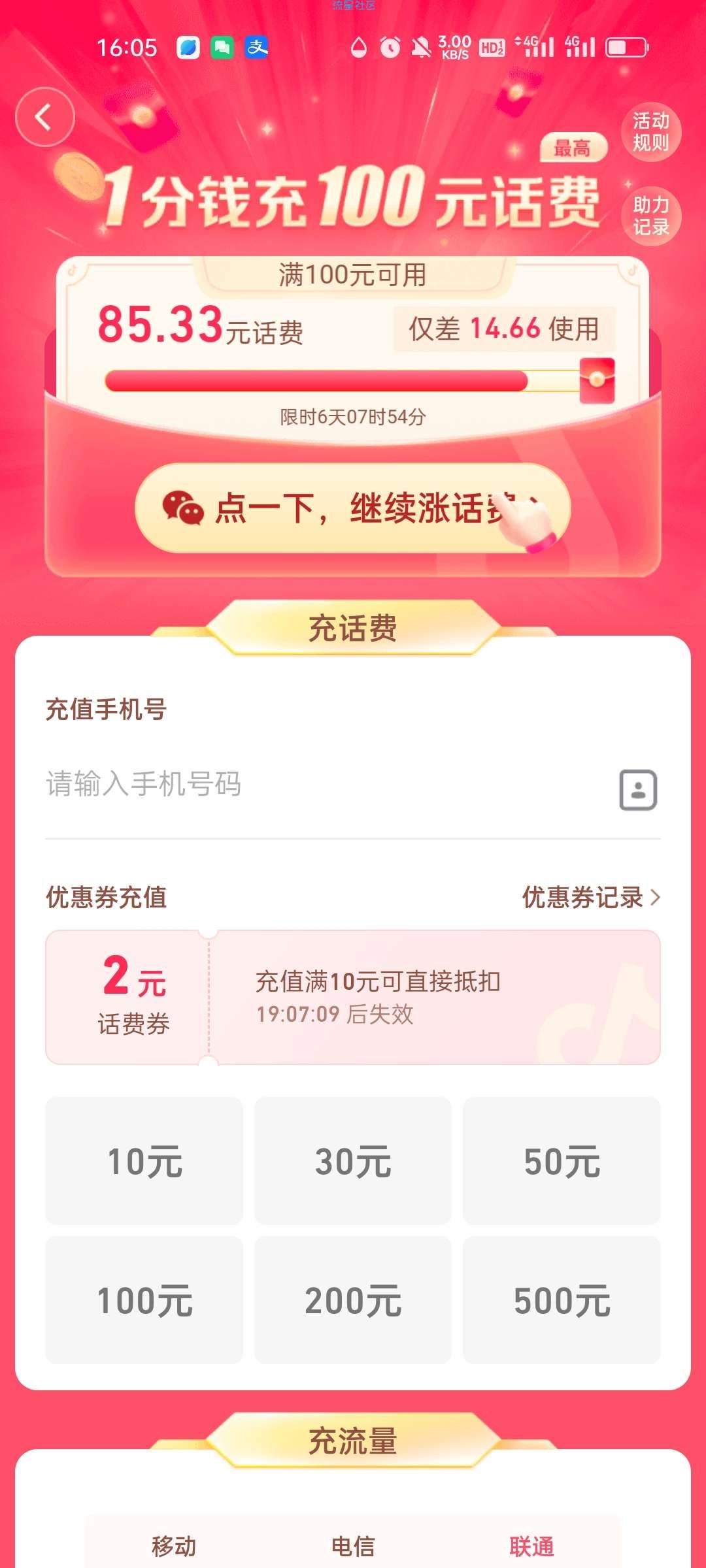The width and height of the screenshot is (706, 1568).
Task: Select 50元 top-up option
Action: tap(562, 1161)
